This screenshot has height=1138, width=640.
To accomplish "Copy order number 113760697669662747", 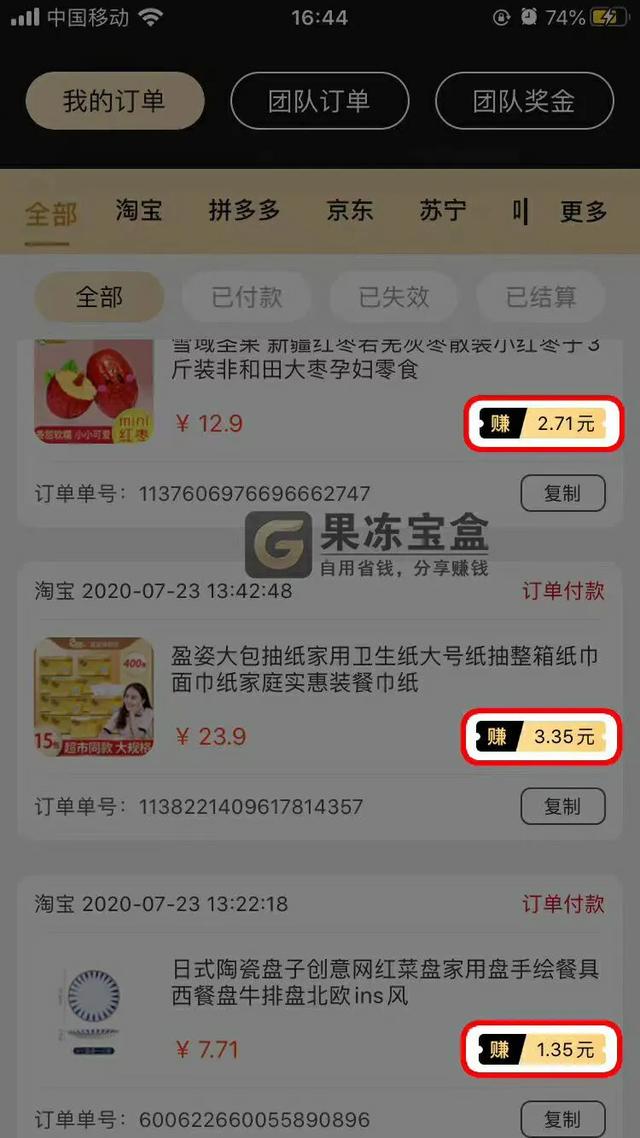I will pyautogui.click(x=563, y=493).
